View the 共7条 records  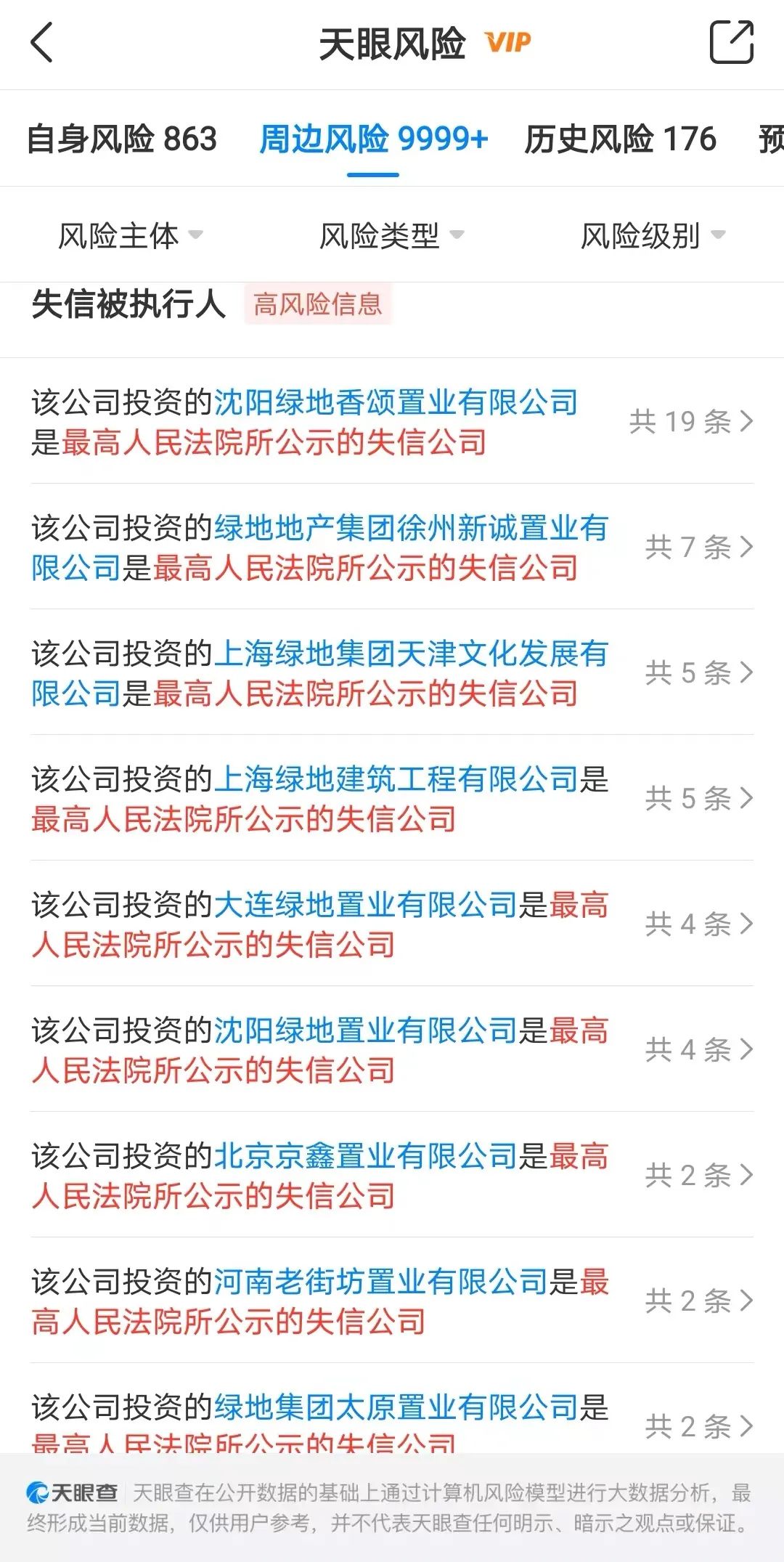pyautogui.click(x=698, y=547)
